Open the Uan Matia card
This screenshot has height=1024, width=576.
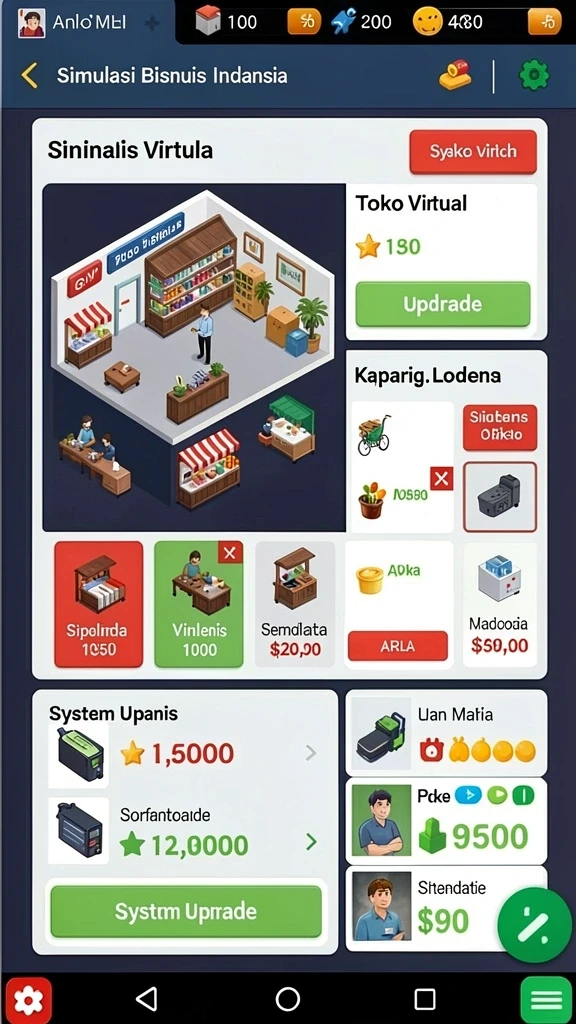coord(446,734)
